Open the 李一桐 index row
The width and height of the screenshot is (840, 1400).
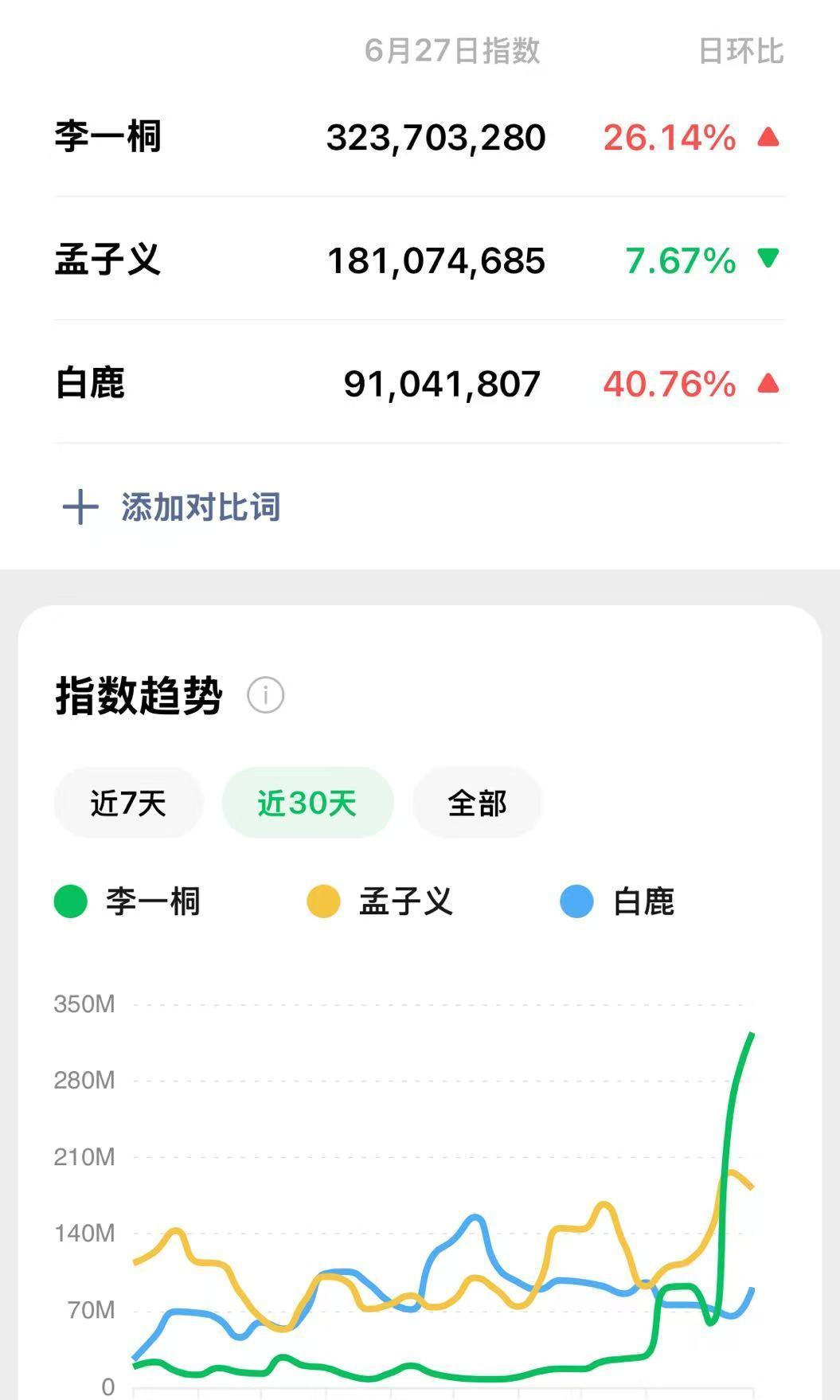click(420, 137)
